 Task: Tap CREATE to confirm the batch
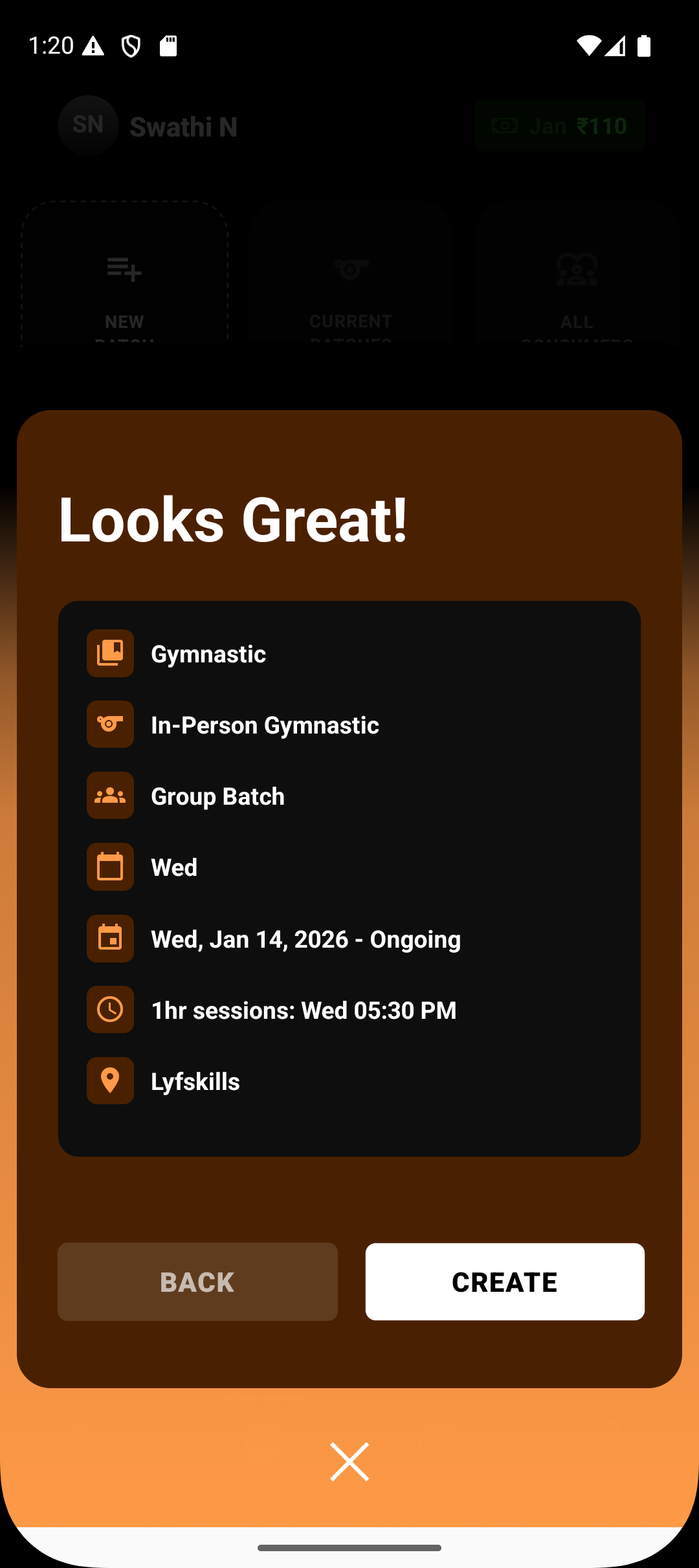(505, 1281)
